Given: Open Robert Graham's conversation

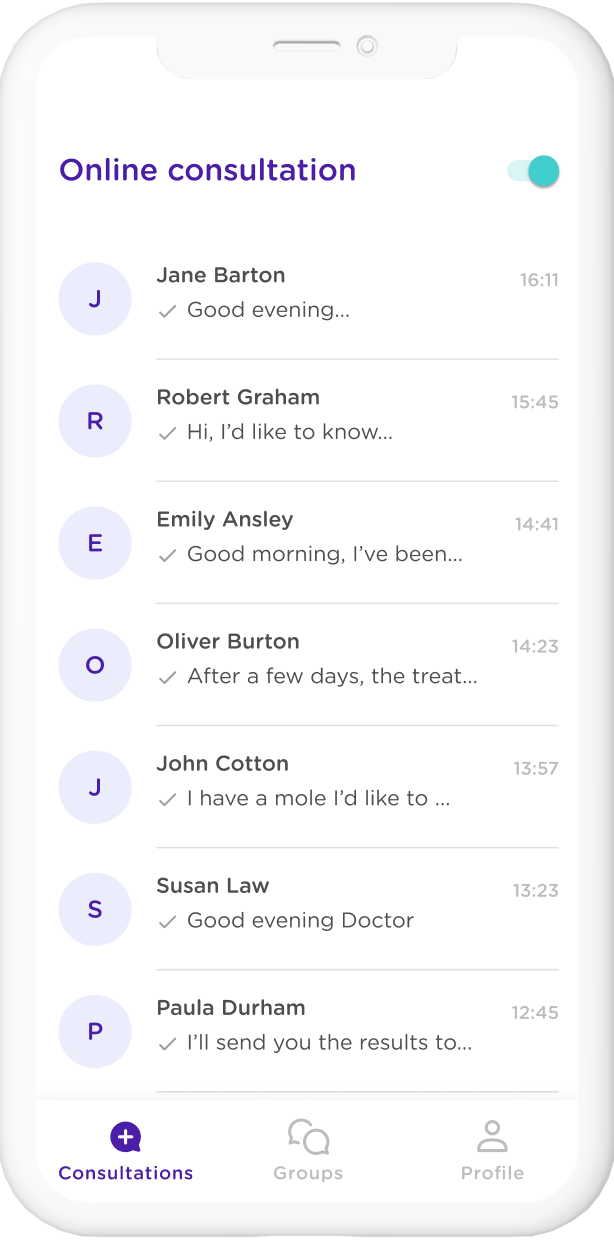Looking at the screenshot, I should coord(308,420).
